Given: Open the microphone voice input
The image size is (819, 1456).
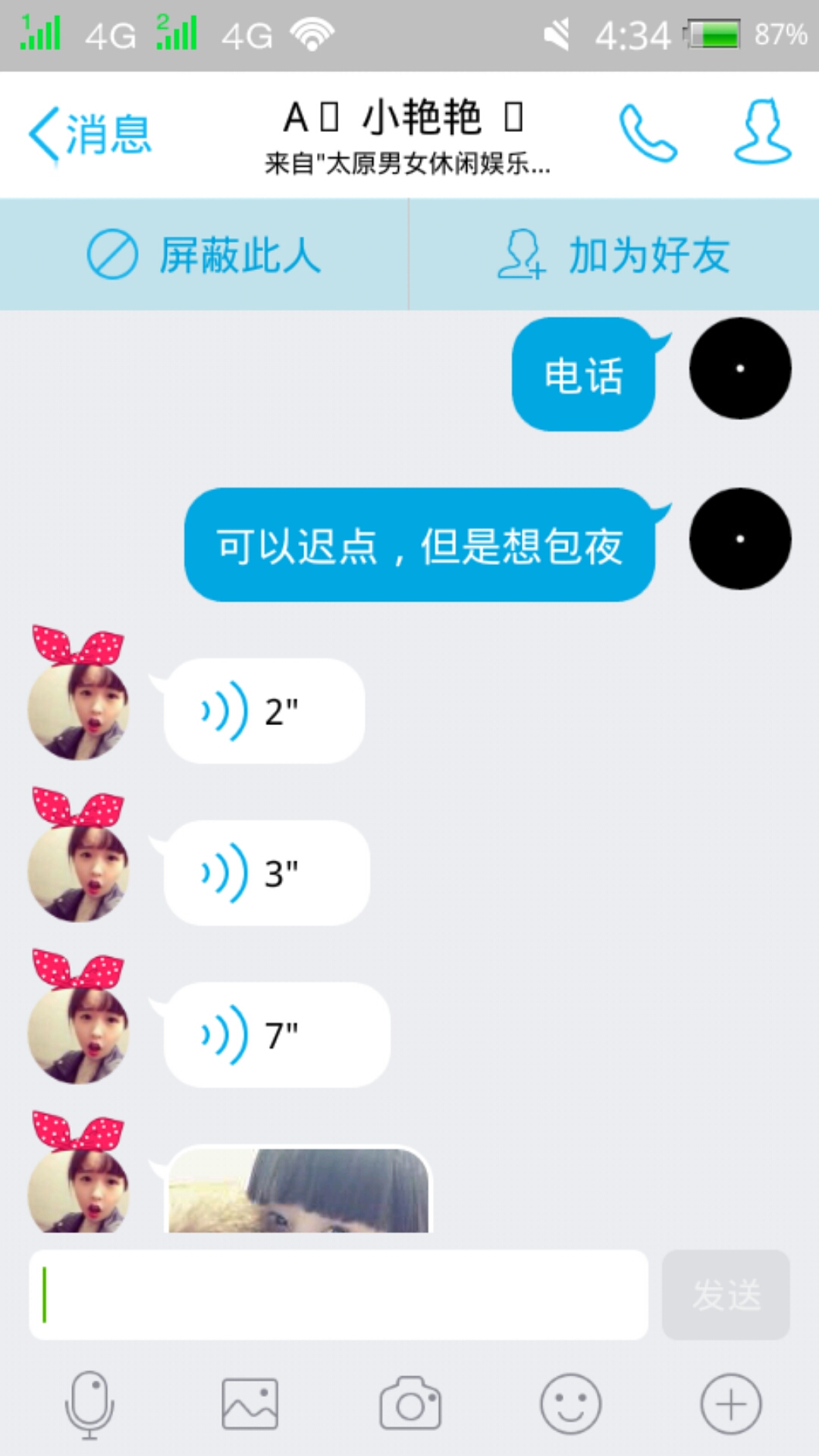Looking at the screenshot, I should coord(89,1404).
